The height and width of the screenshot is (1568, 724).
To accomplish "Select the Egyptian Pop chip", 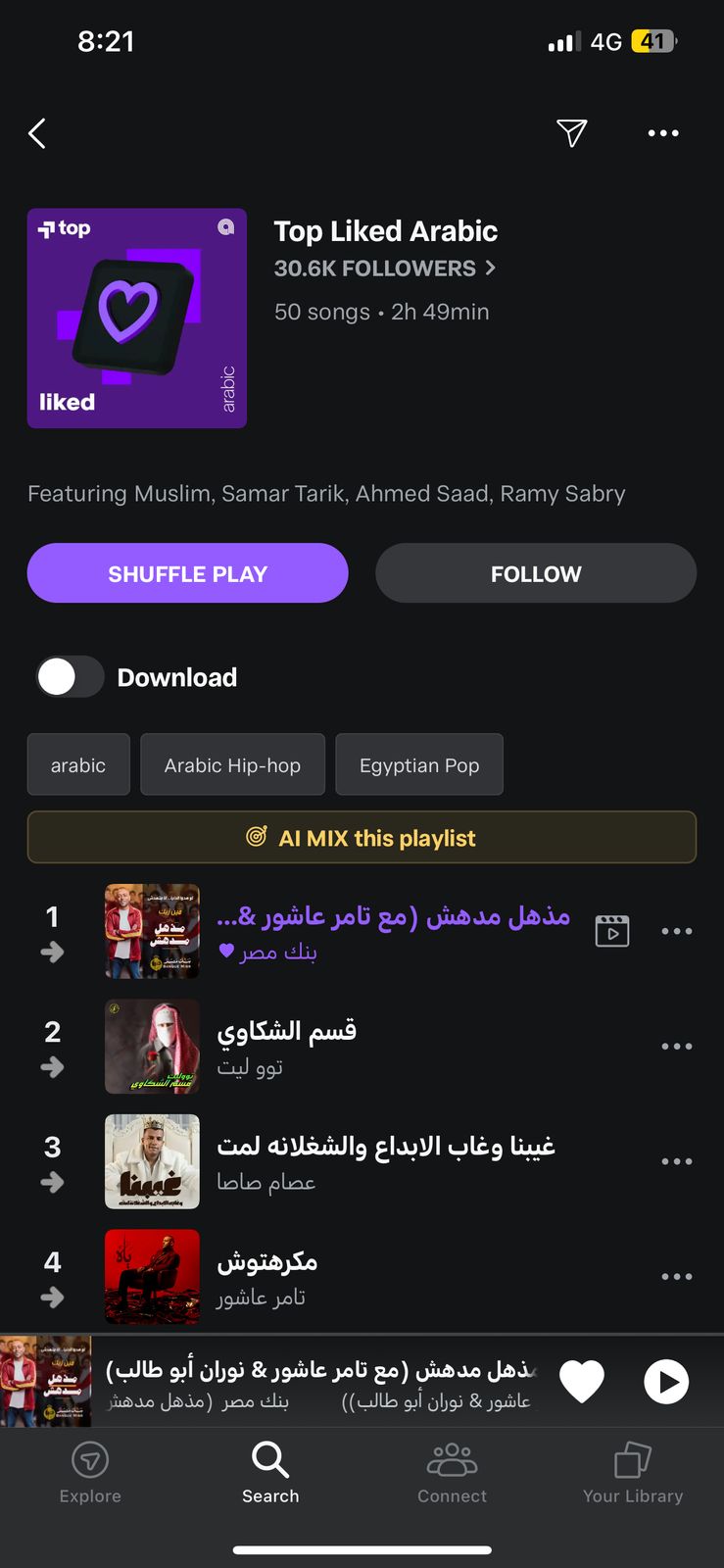I will click(419, 764).
